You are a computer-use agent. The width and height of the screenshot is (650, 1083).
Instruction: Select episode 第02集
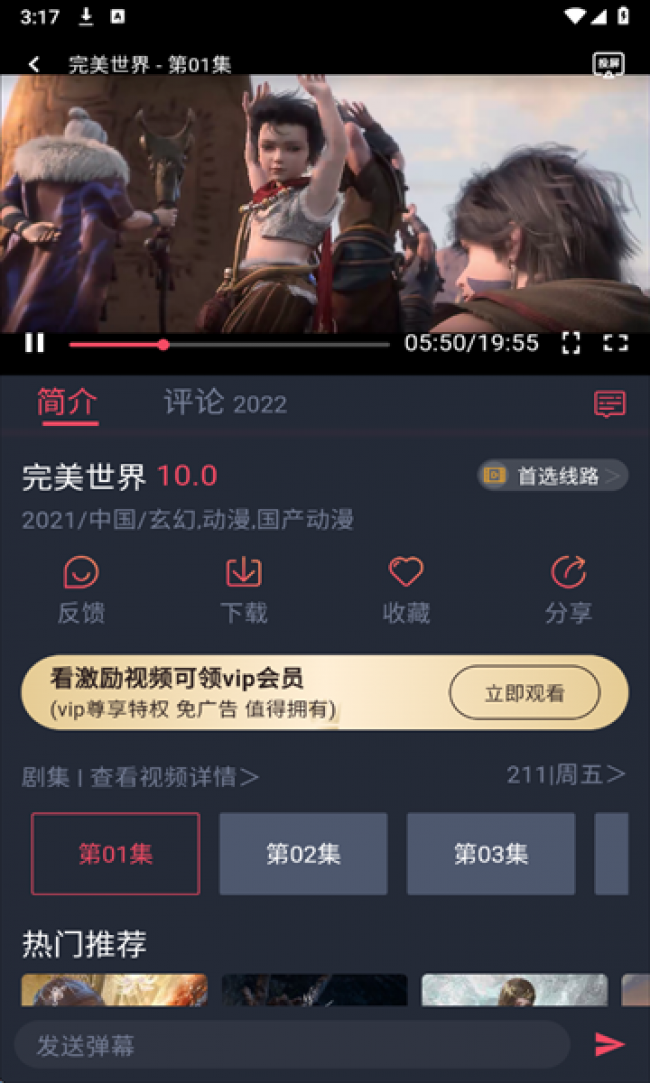coord(303,854)
